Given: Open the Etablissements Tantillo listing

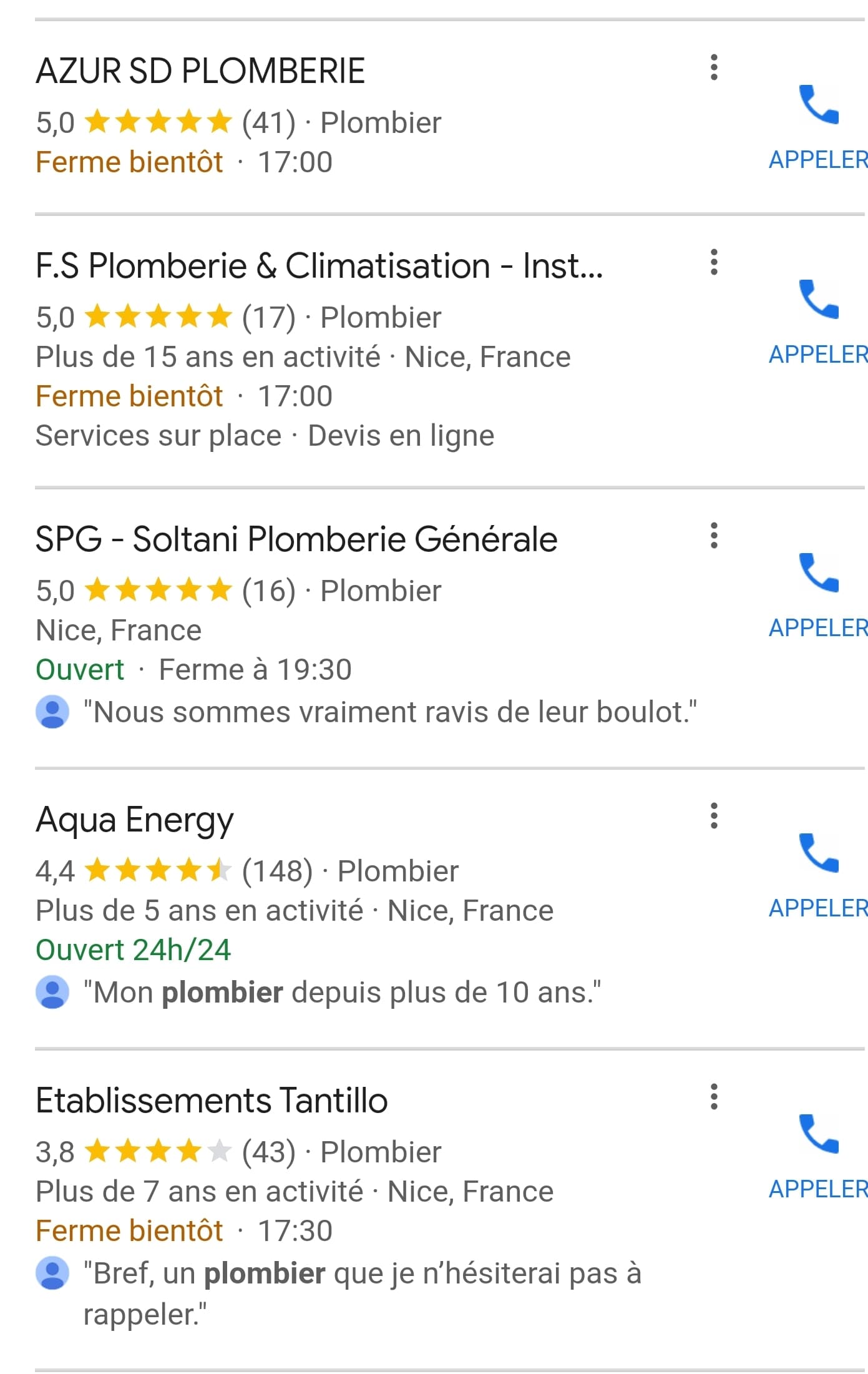Looking at the screenshot, I should [211, 1101].
